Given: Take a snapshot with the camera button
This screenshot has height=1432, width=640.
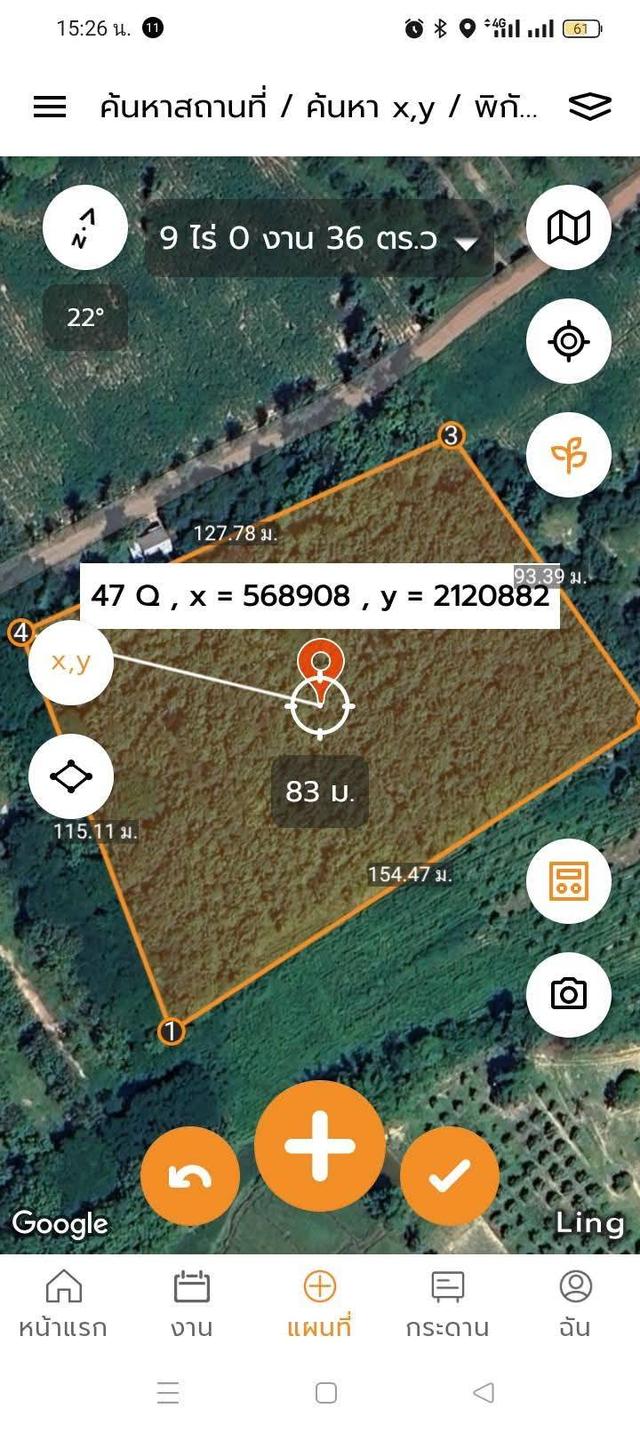Looking at the screenshot, I should pos(568,994).
